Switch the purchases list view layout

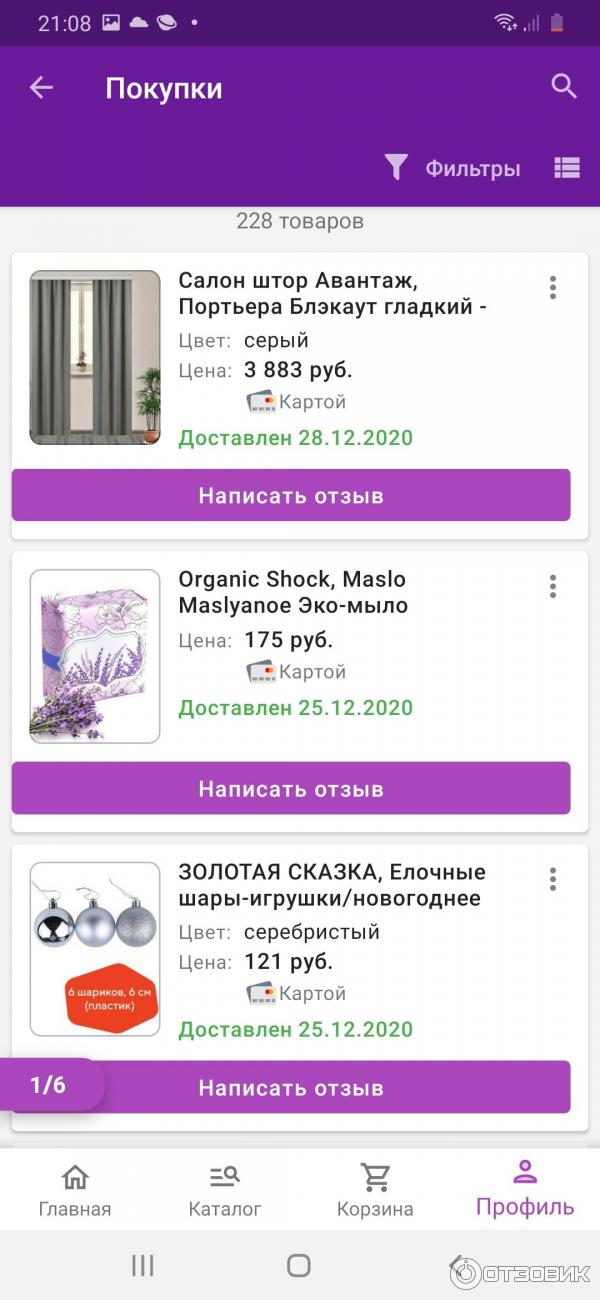point(567,168)
